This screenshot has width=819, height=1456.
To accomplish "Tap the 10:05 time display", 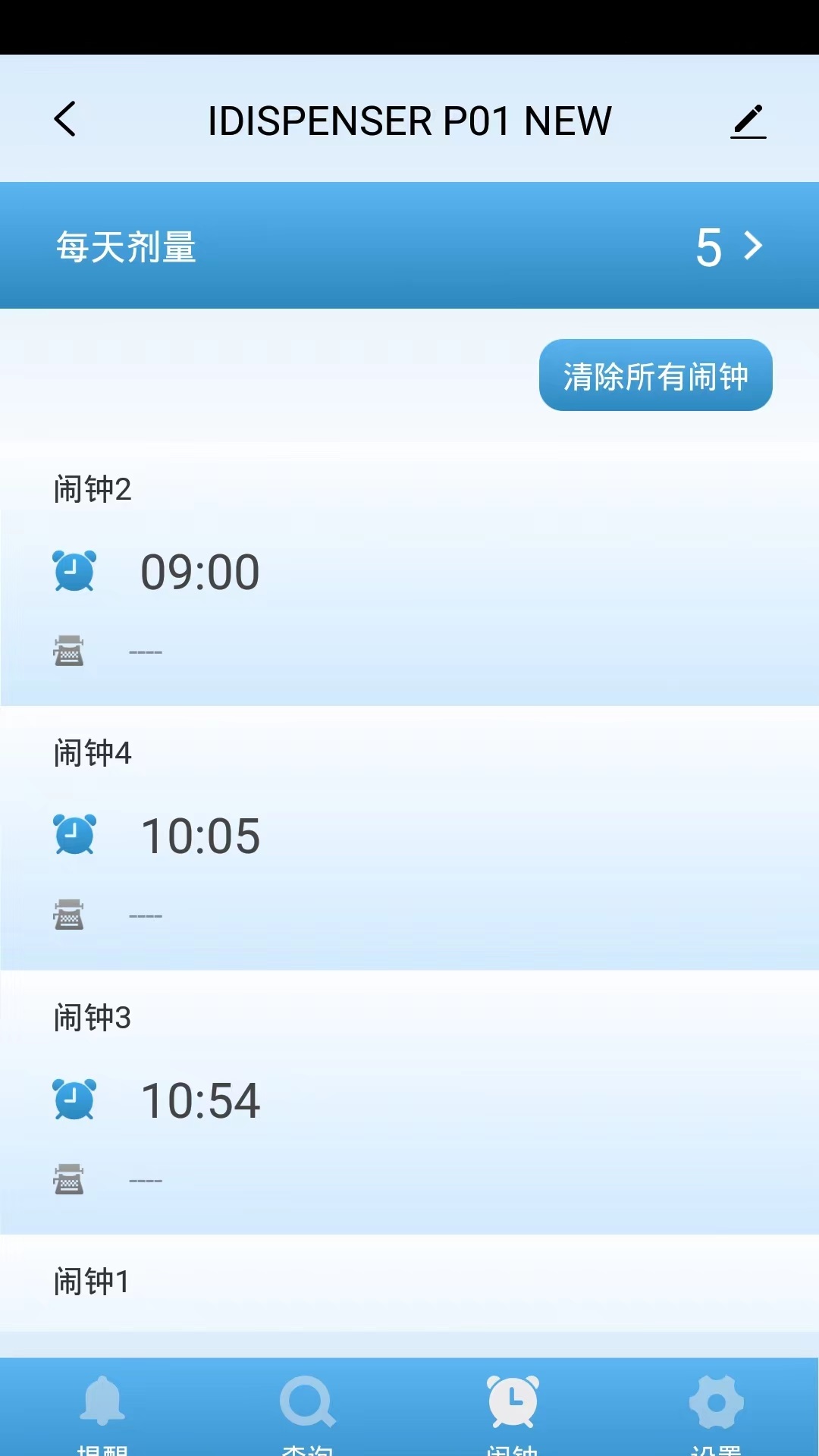I will pos(201,834).
